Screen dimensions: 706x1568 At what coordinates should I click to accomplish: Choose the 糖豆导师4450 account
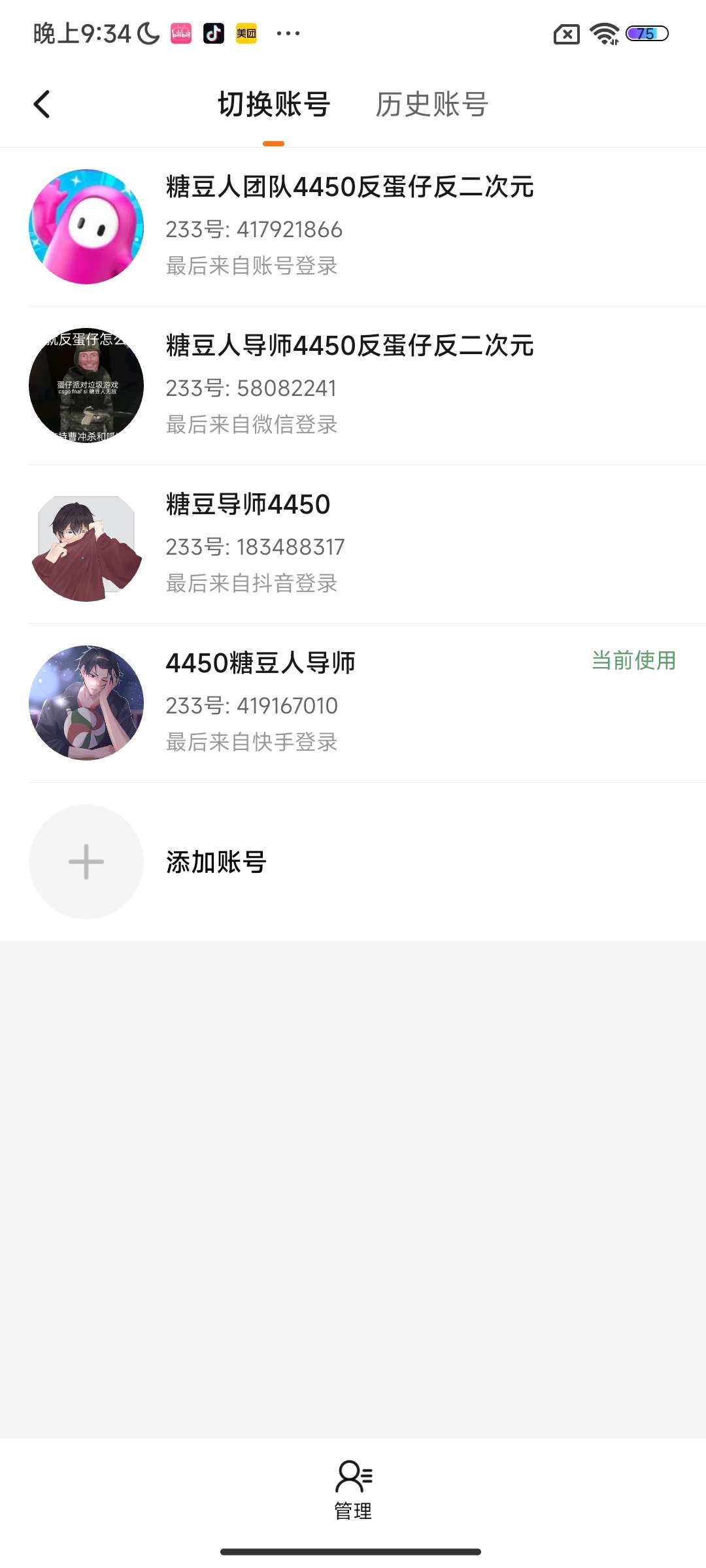tap(353, 544)
